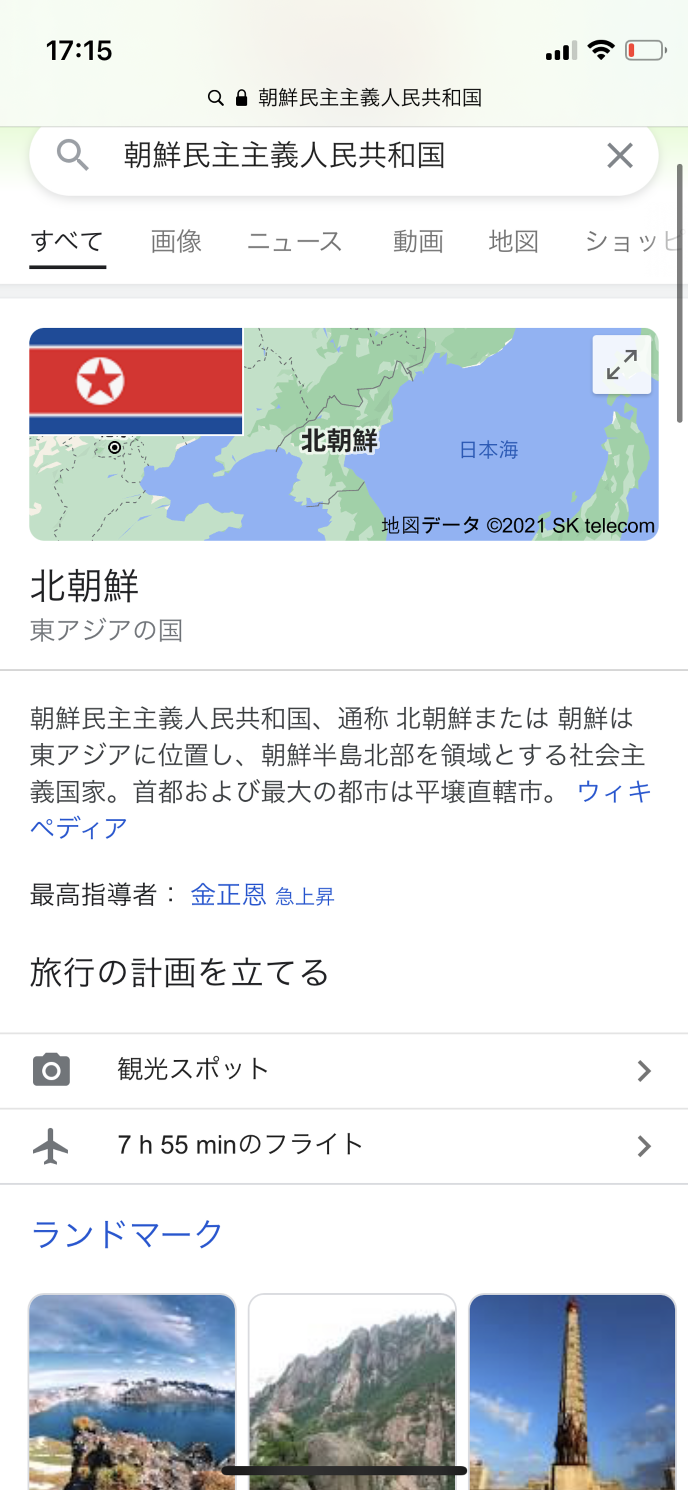Switch to the 地図 tab
This screenshot has height=1490, width=688.
coord(513,241)
